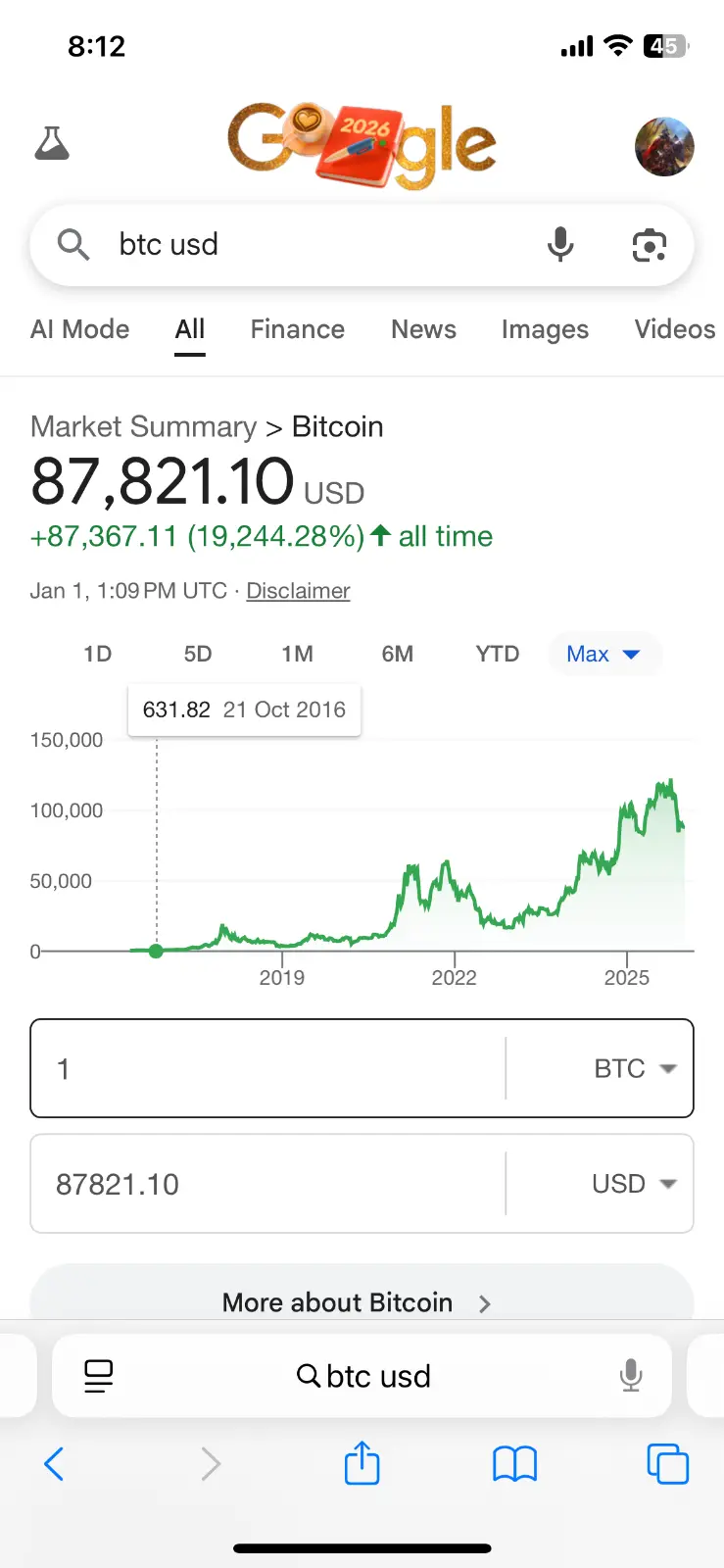
Task: Switch to the News tab
Action: coord(423,329)
